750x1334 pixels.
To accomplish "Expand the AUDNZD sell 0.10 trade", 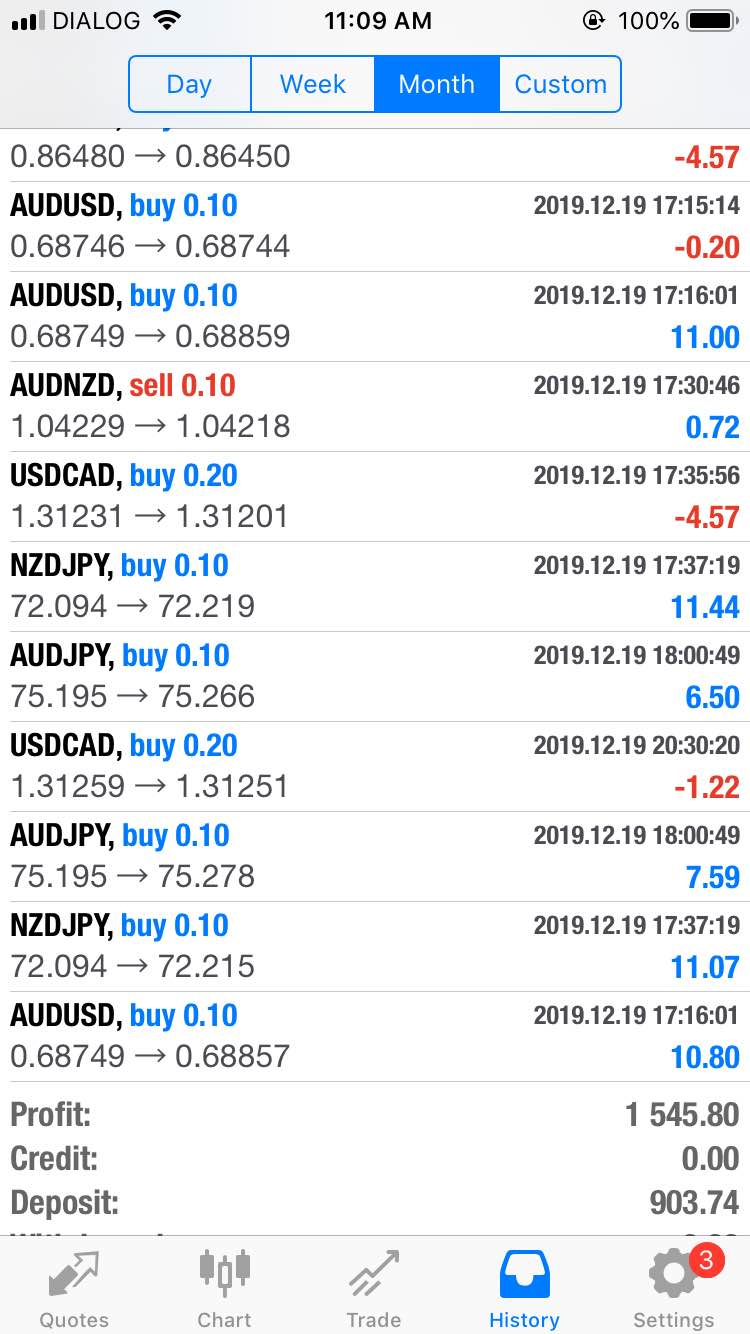I will tap(375, 407).
